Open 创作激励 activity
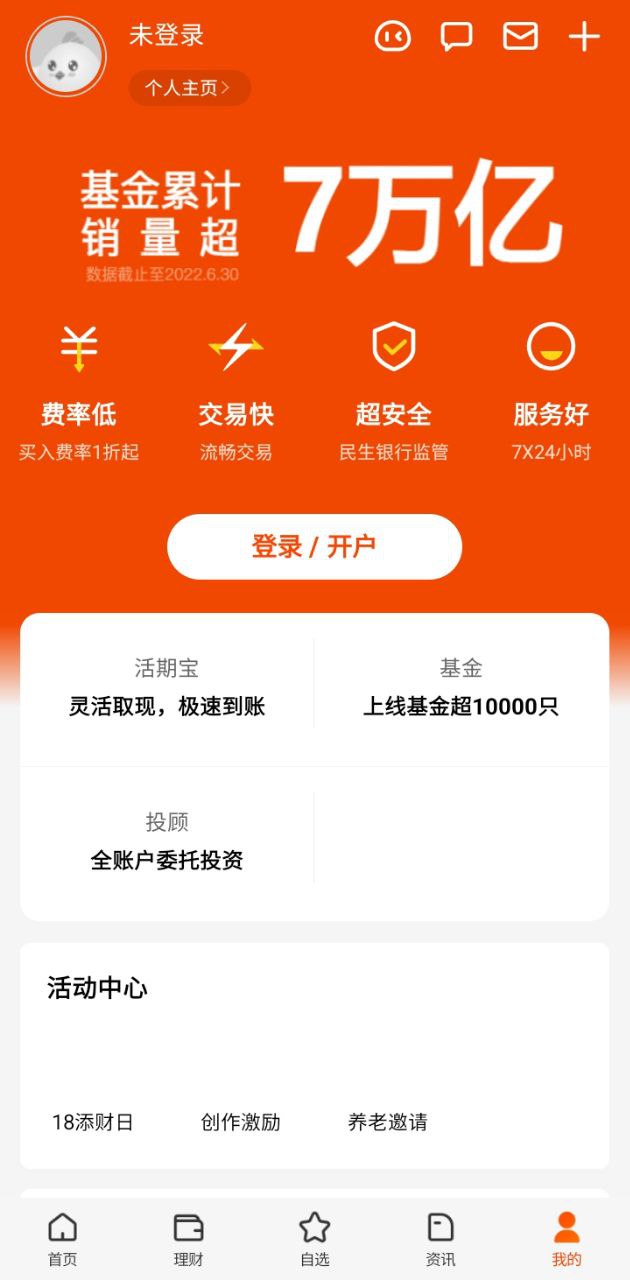The image size is (630, 1280). tap(241, 1122)
